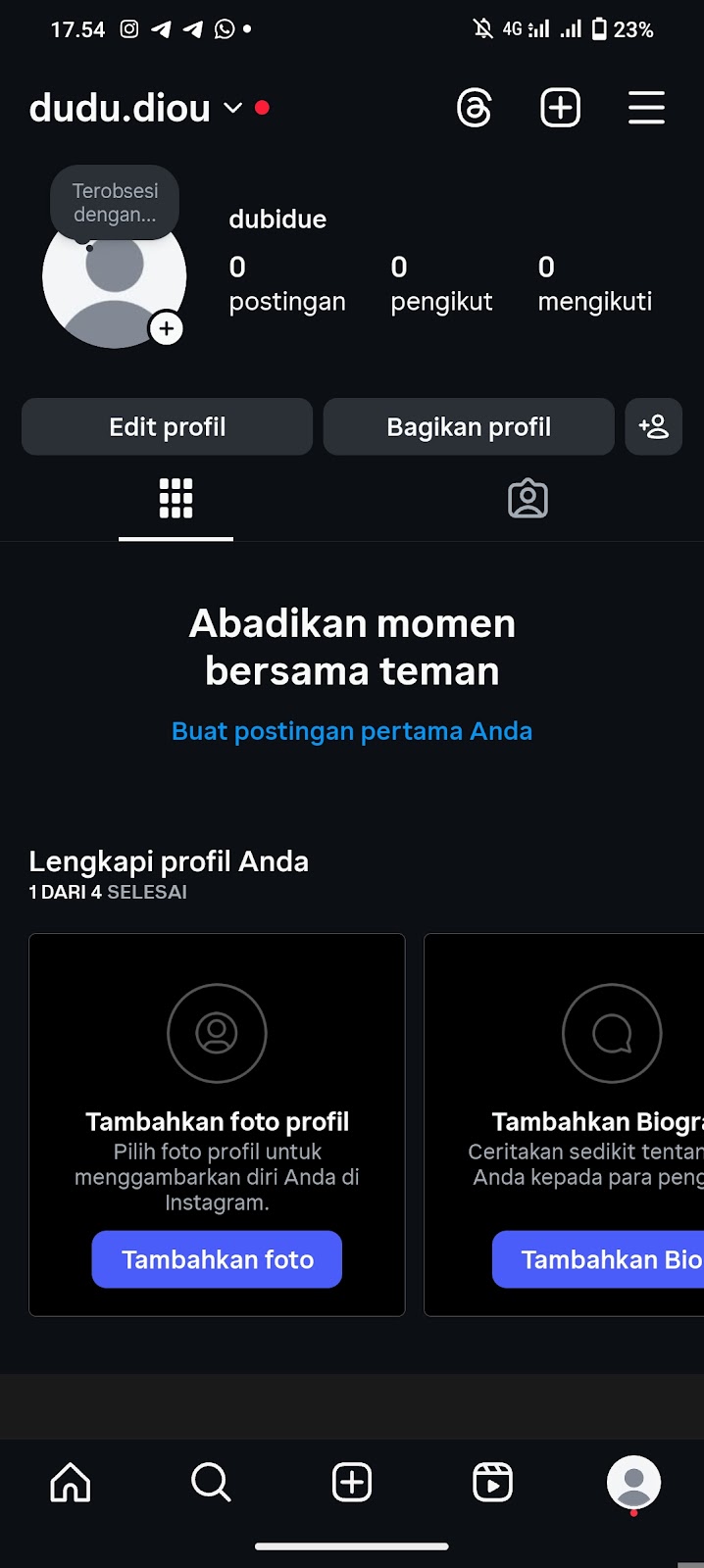
Task: Create new post from bottom navigation
Action: coord(352,1482)
